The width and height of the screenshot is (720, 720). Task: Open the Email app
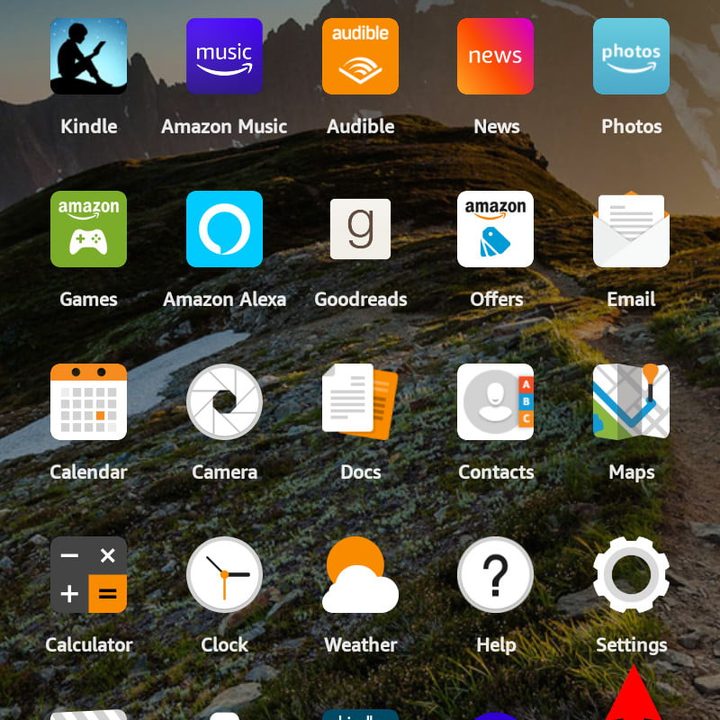tap(631, 229)
